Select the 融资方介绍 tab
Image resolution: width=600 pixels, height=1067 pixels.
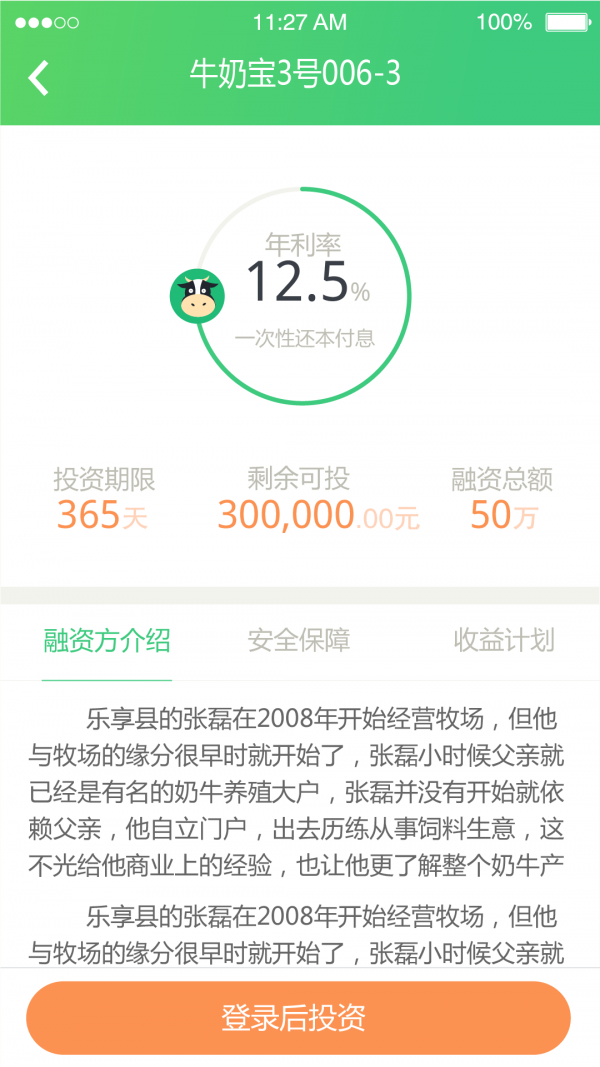coord(107,641)
